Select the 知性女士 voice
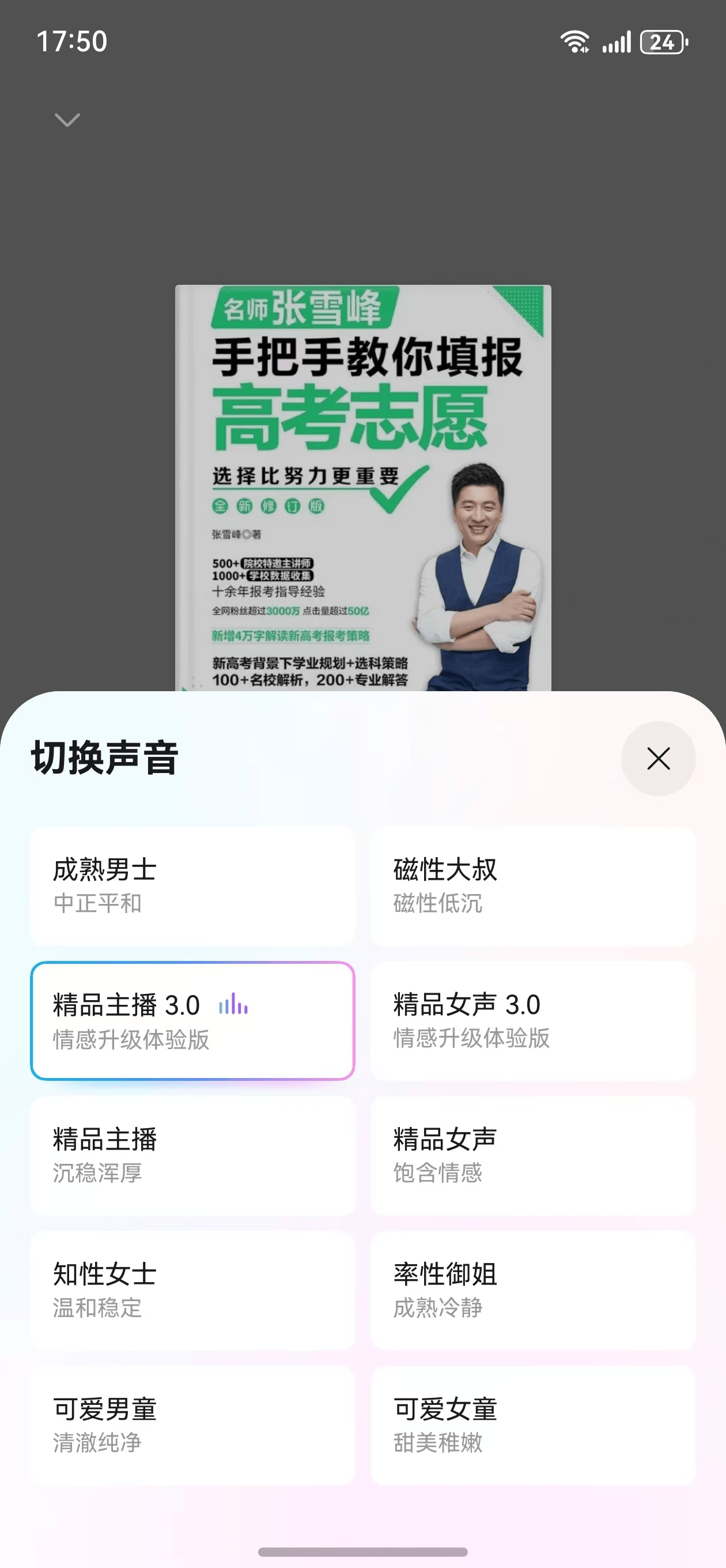This screenshot has height=1568, width=726. click(192, 1291)
